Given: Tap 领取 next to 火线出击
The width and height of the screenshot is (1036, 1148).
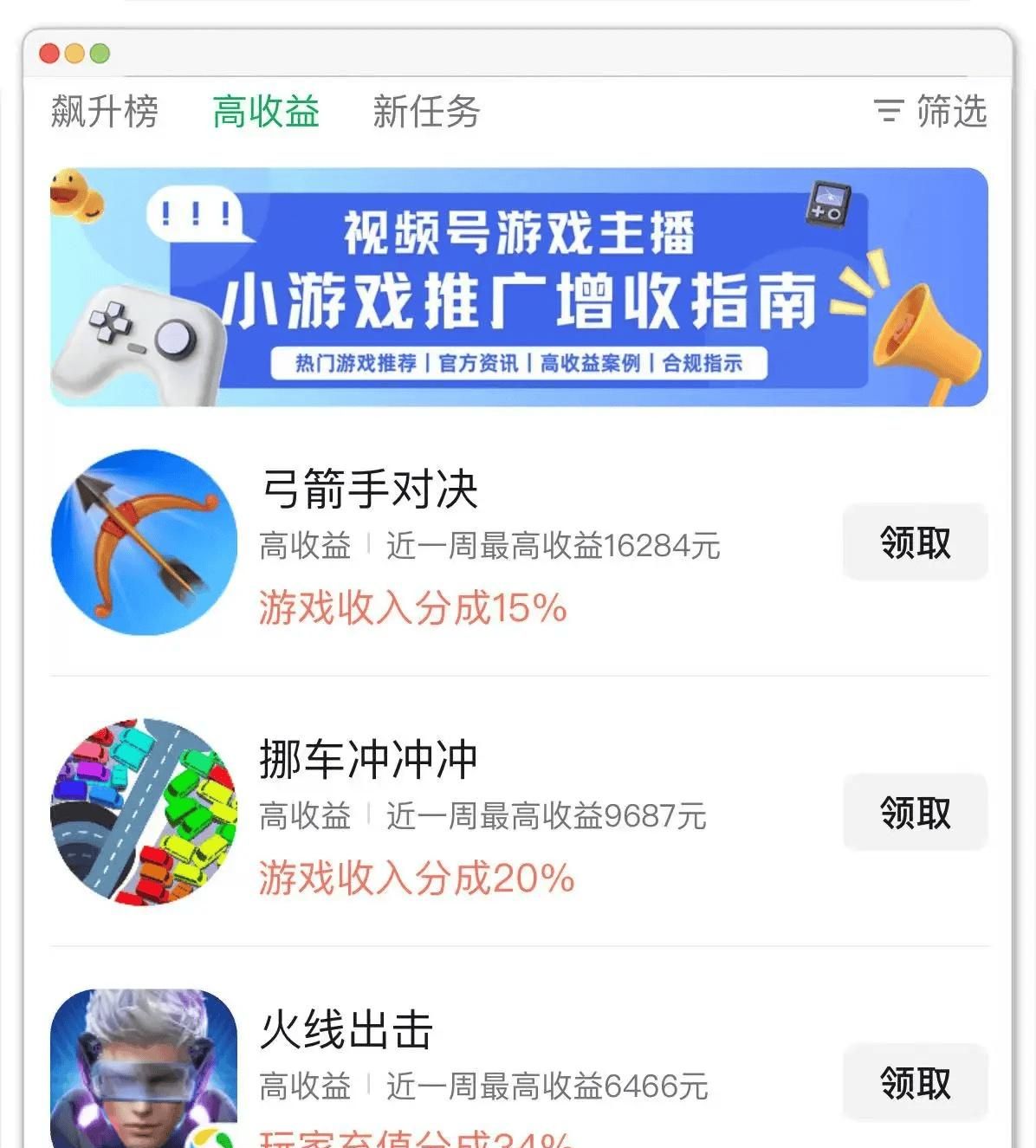Looking at the screenshot, I should point(915,1083).
